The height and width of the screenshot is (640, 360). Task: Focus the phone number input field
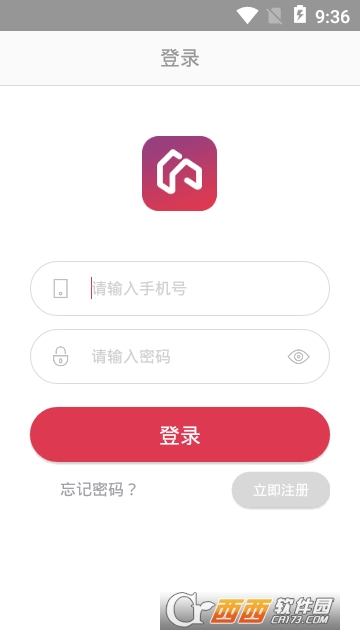click(180, 289)
